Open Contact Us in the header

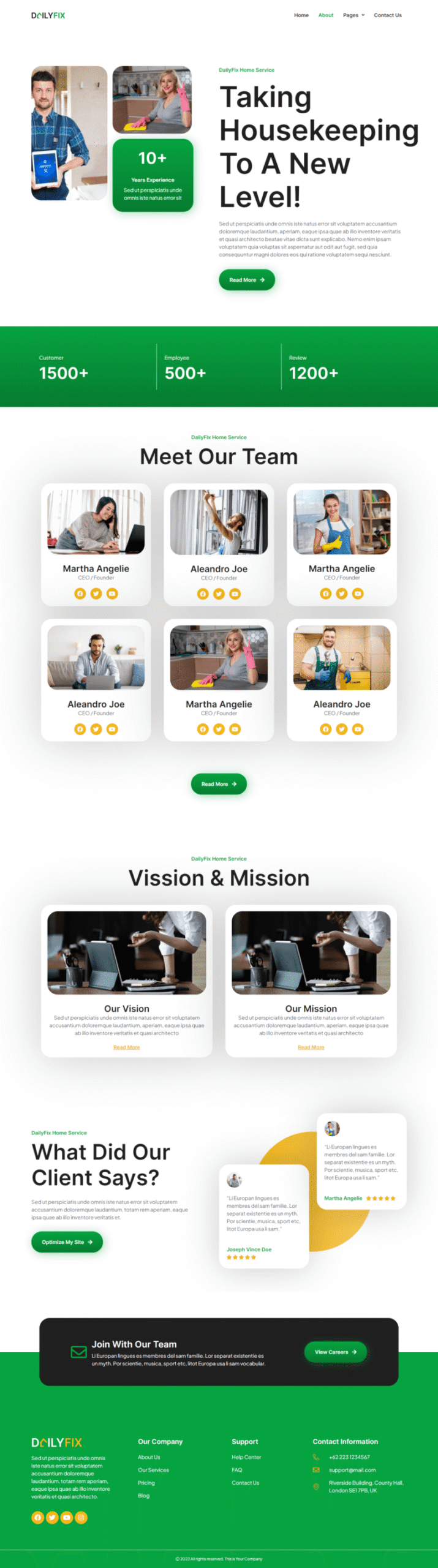pos(388,15)
